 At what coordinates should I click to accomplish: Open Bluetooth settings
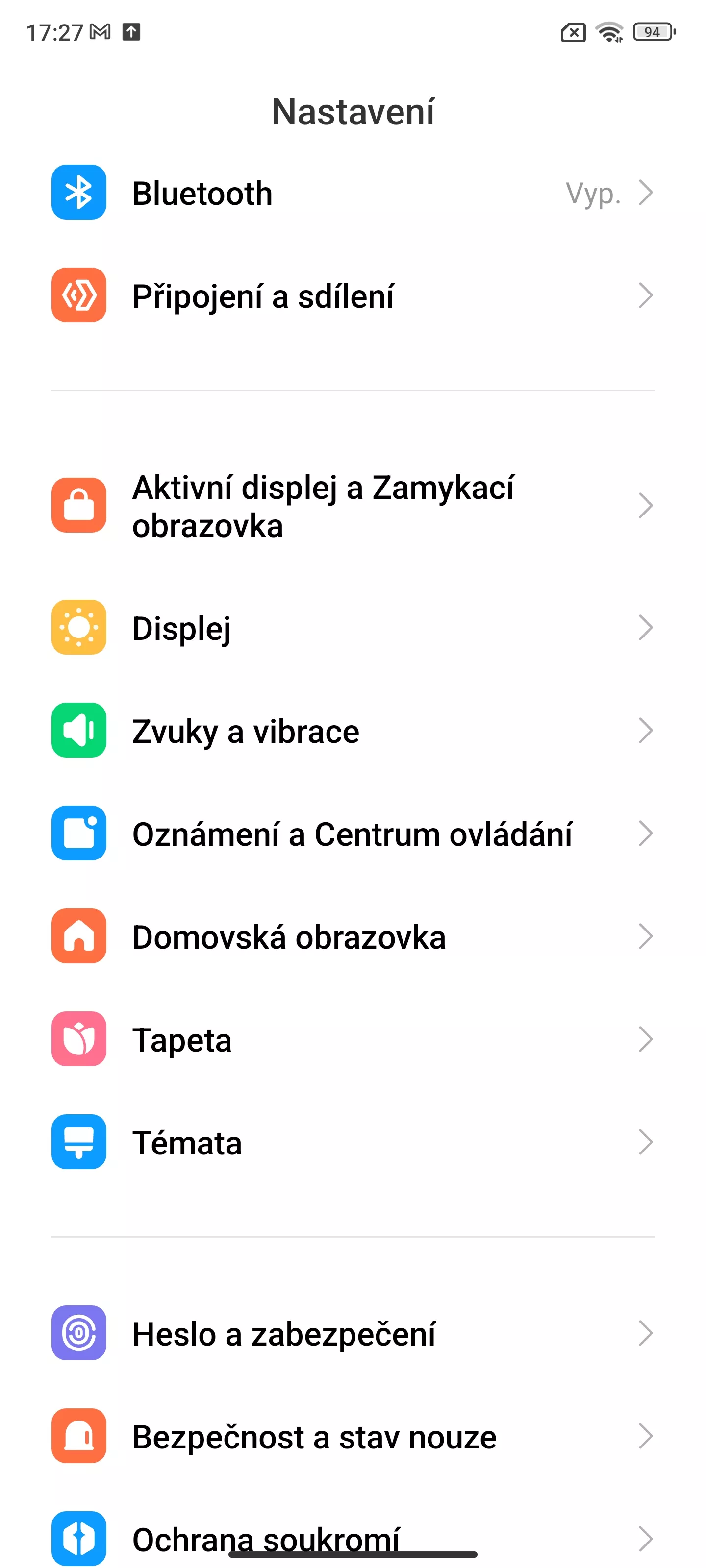point(353,193)
